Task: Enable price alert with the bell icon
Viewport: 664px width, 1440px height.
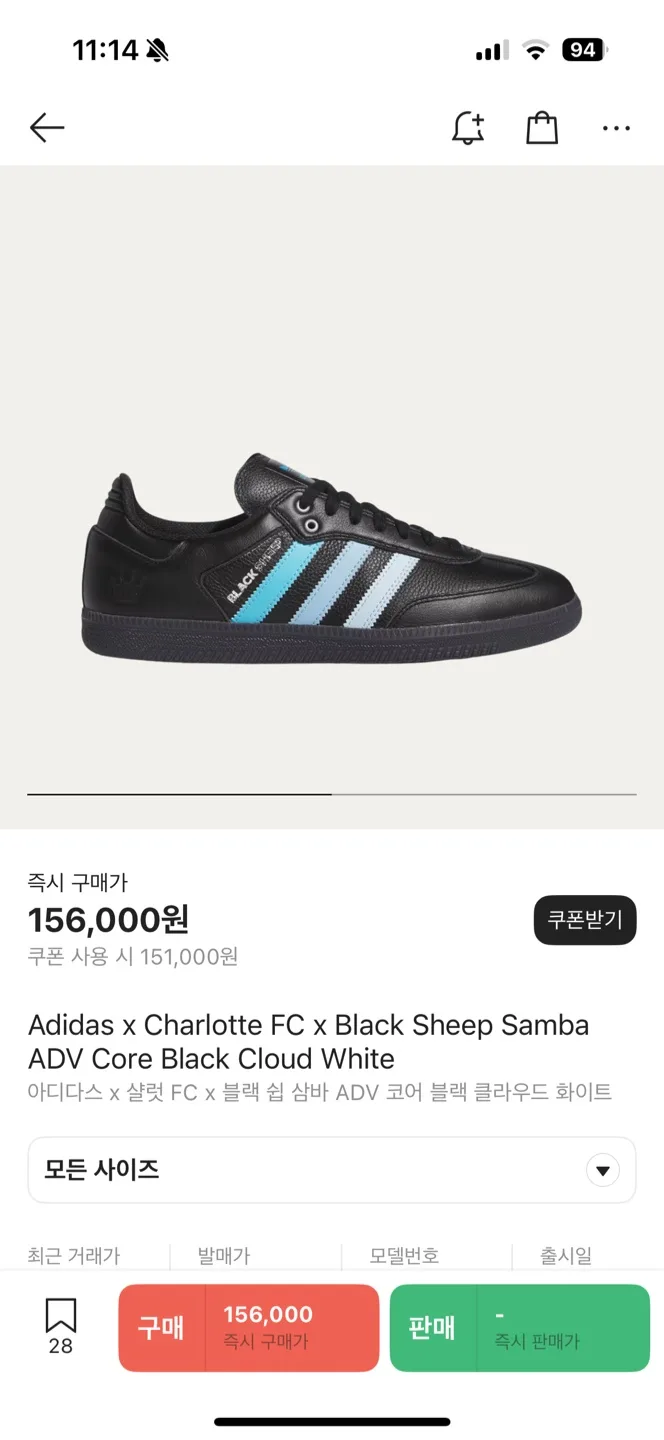Action: [x=468, y=128]
